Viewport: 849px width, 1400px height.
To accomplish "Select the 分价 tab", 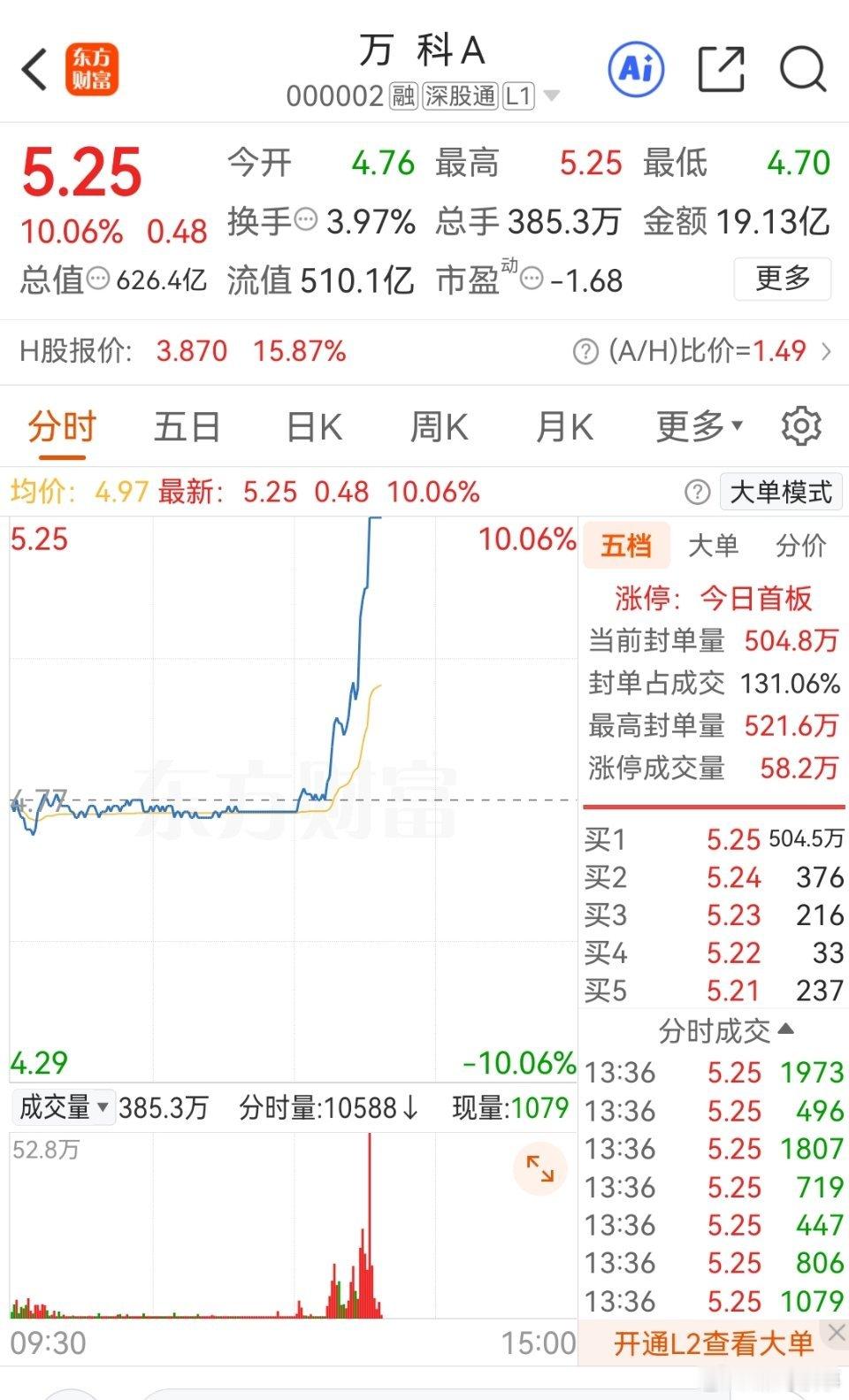I will tap(802, 547).
